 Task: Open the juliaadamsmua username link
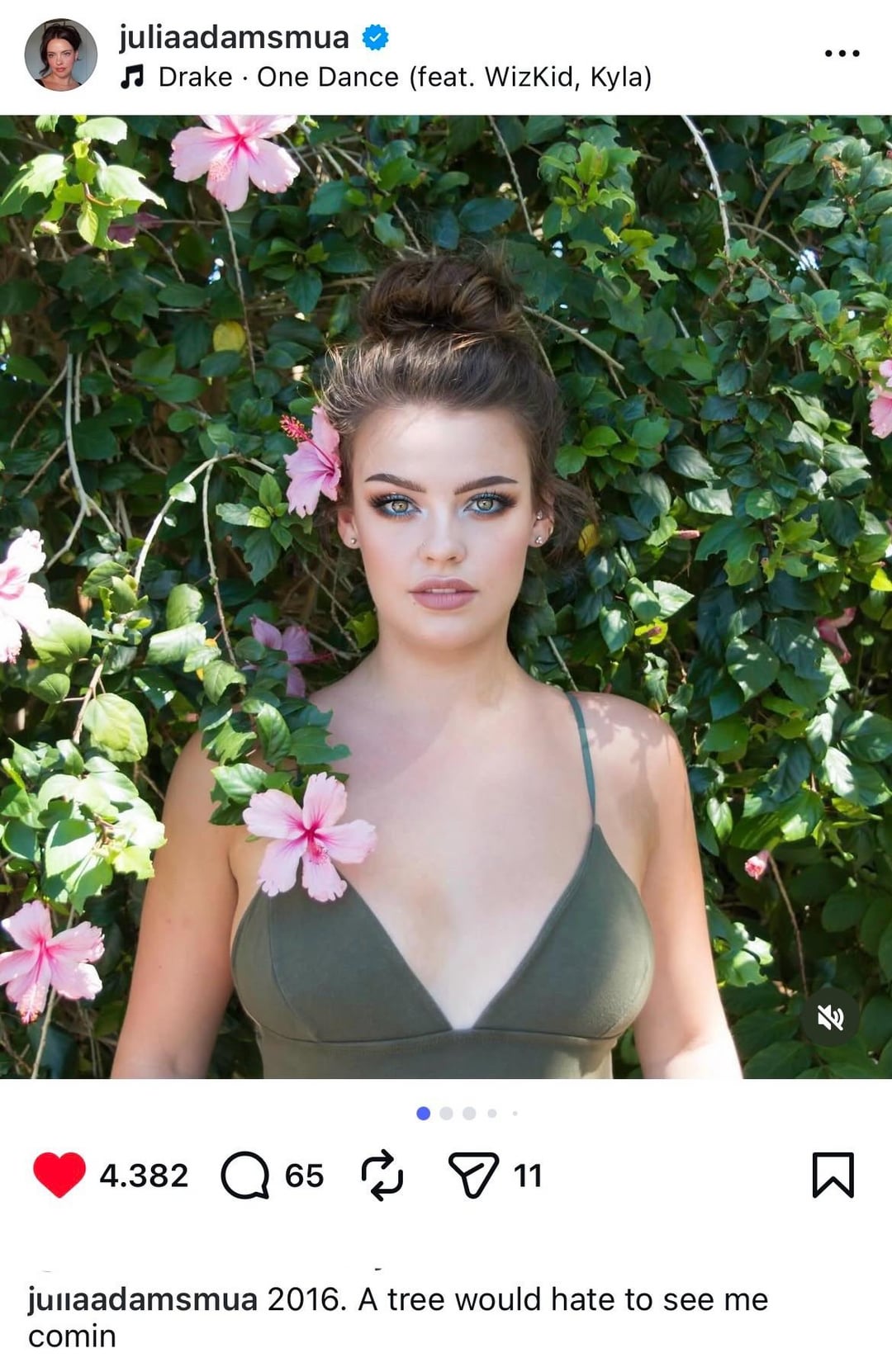[234, 37]
